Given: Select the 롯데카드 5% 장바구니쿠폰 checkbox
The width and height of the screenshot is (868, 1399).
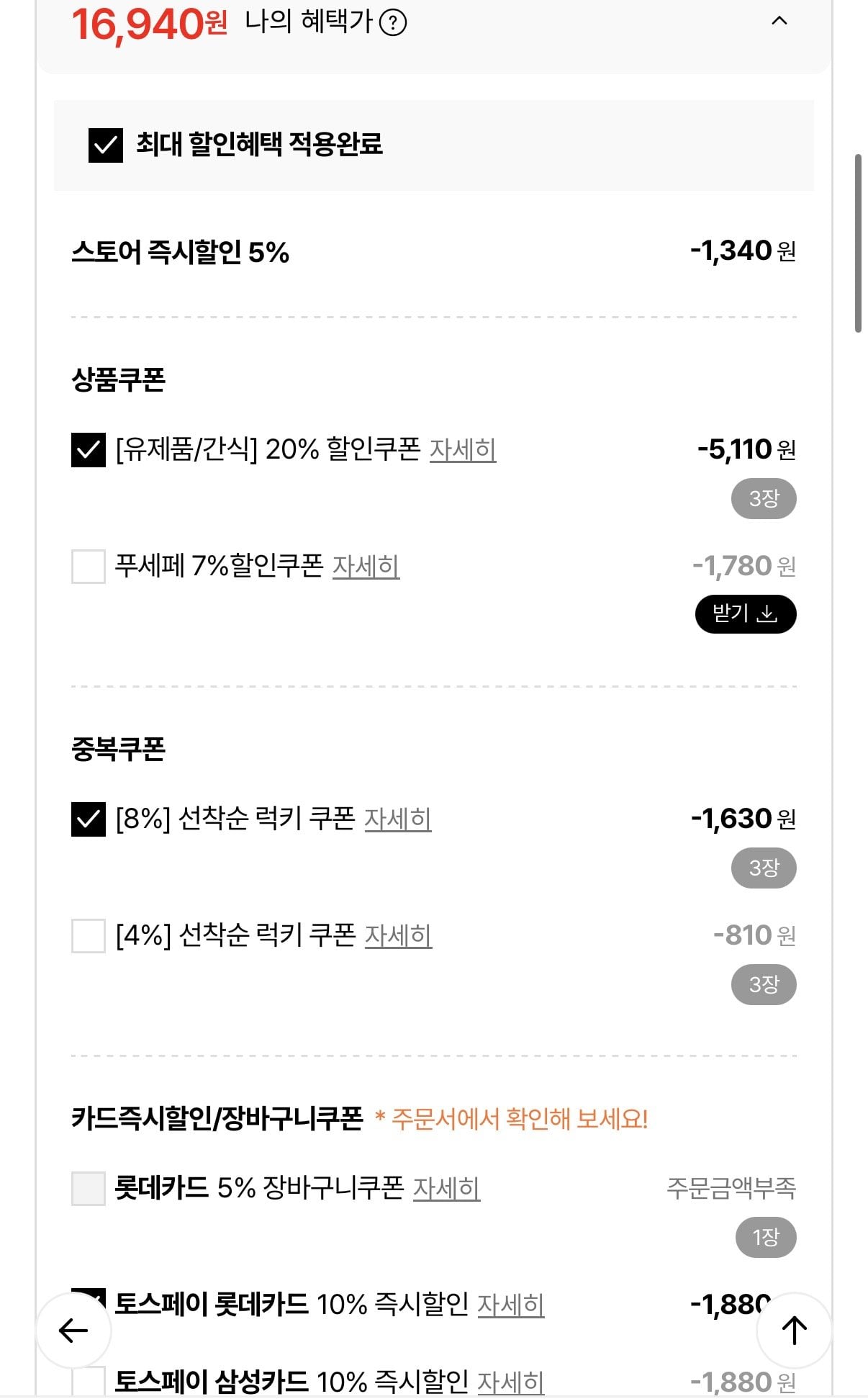Looking at the screenshot, I should [x=87, y=1189].
